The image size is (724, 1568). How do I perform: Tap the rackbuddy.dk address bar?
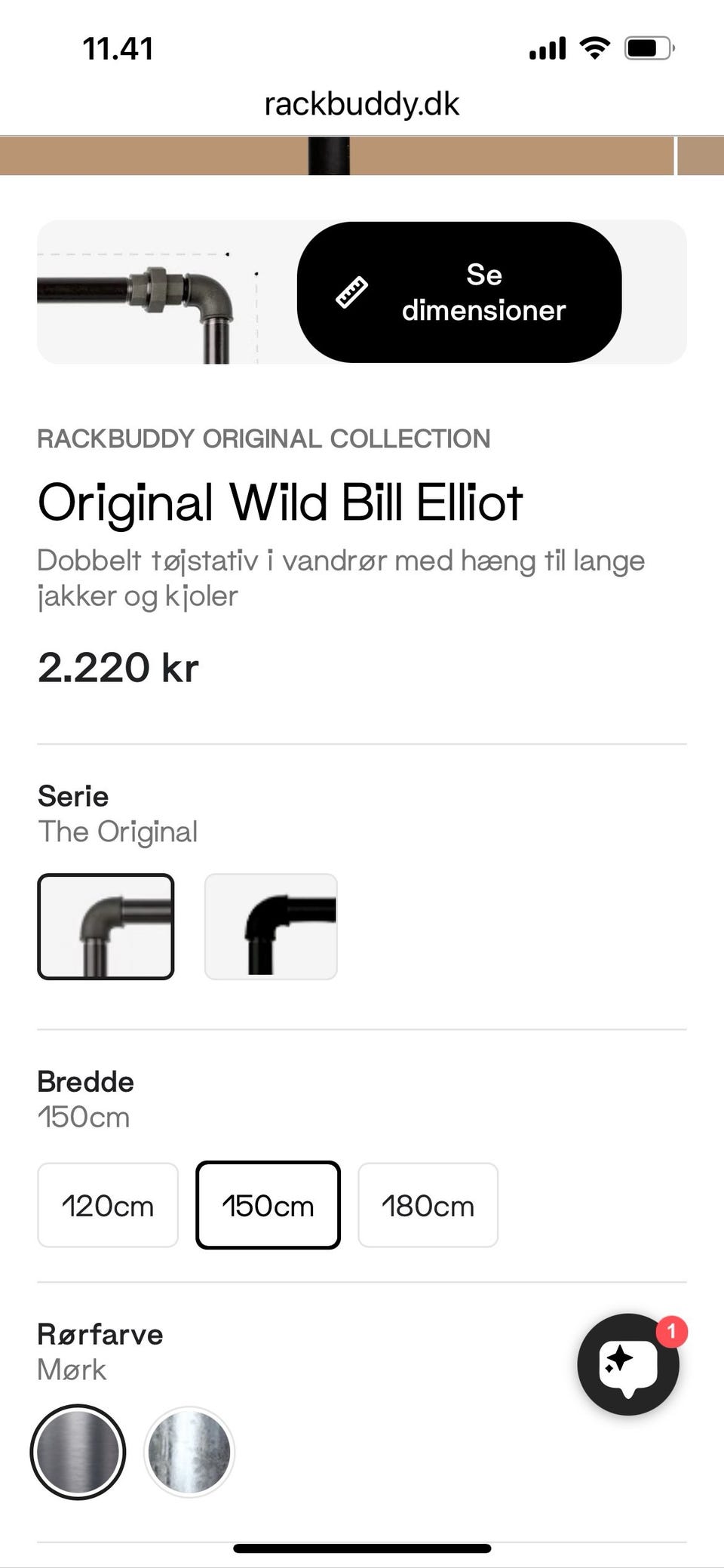(x=362, y=103)
